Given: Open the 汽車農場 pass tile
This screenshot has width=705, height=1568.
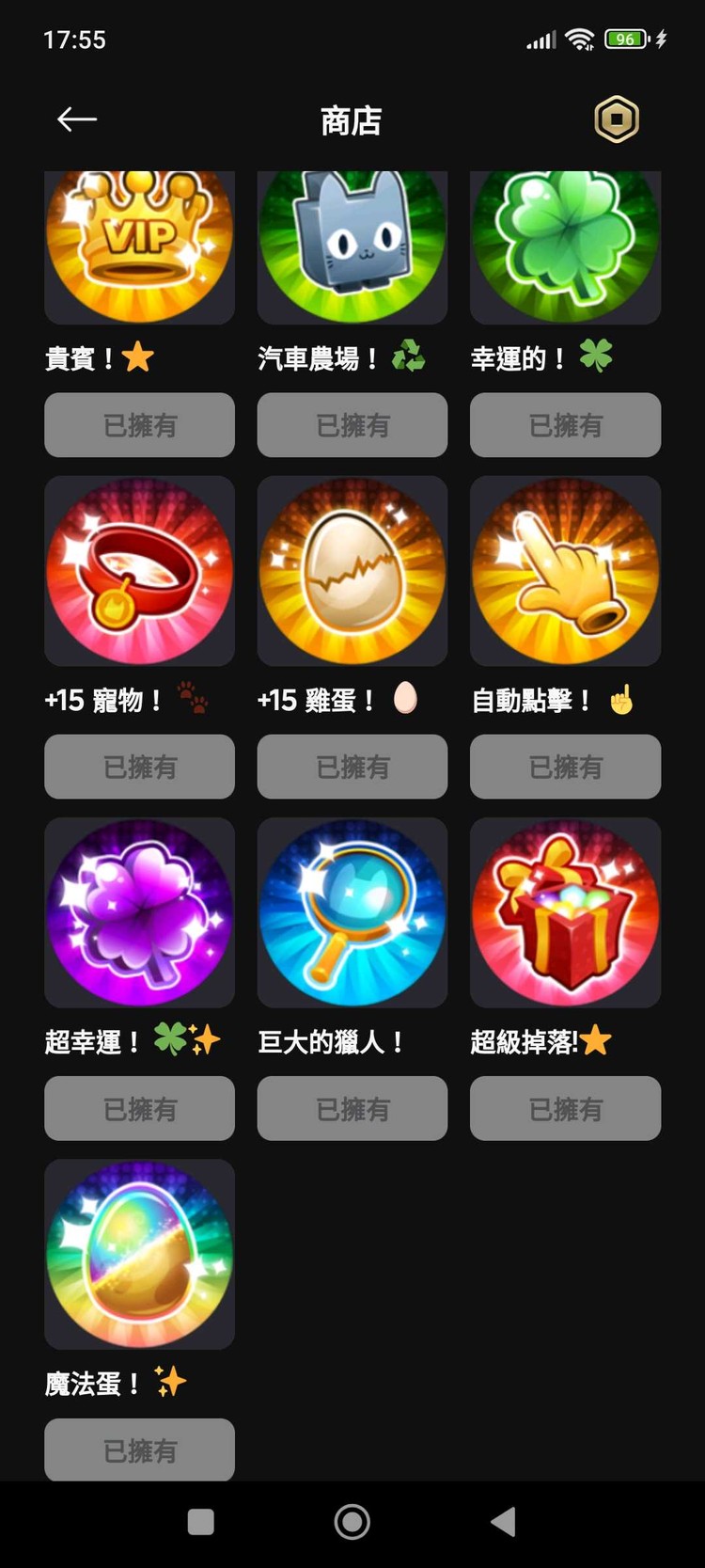Looking at the screenshot, I should [352, 245].
